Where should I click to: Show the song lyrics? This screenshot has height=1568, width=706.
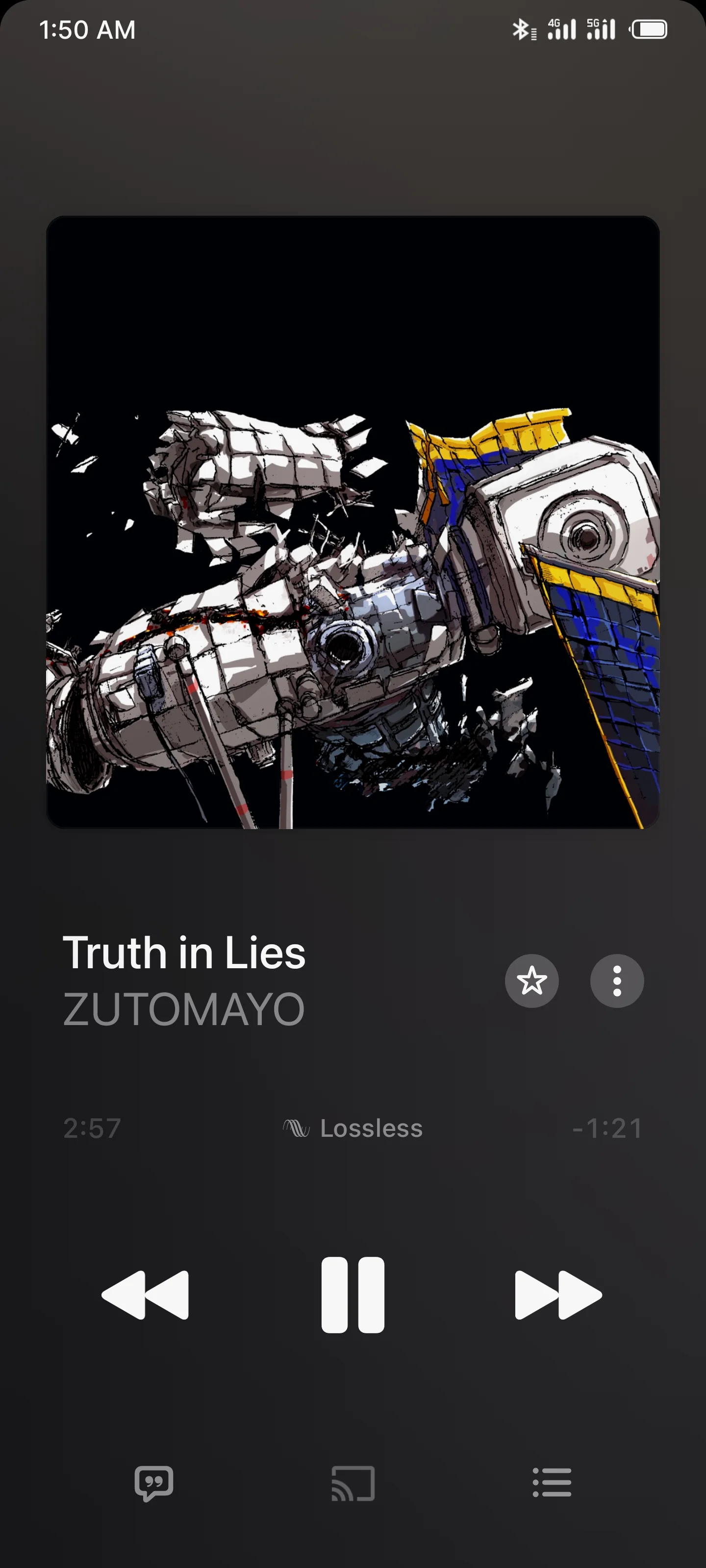(x=153, y=1483)
